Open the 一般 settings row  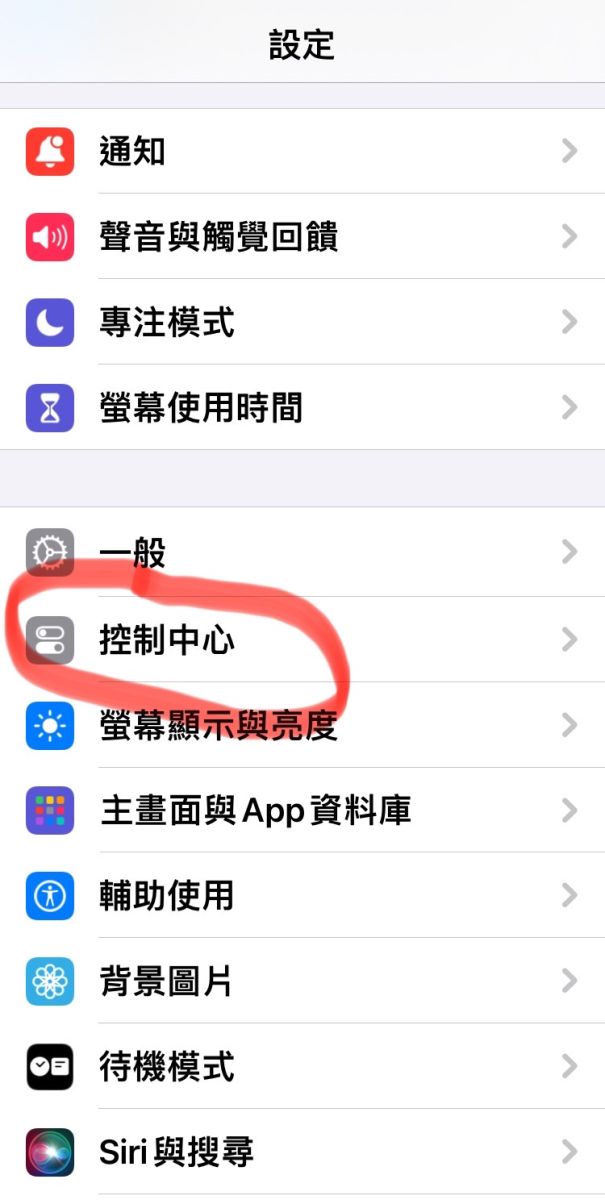point(300,552)
